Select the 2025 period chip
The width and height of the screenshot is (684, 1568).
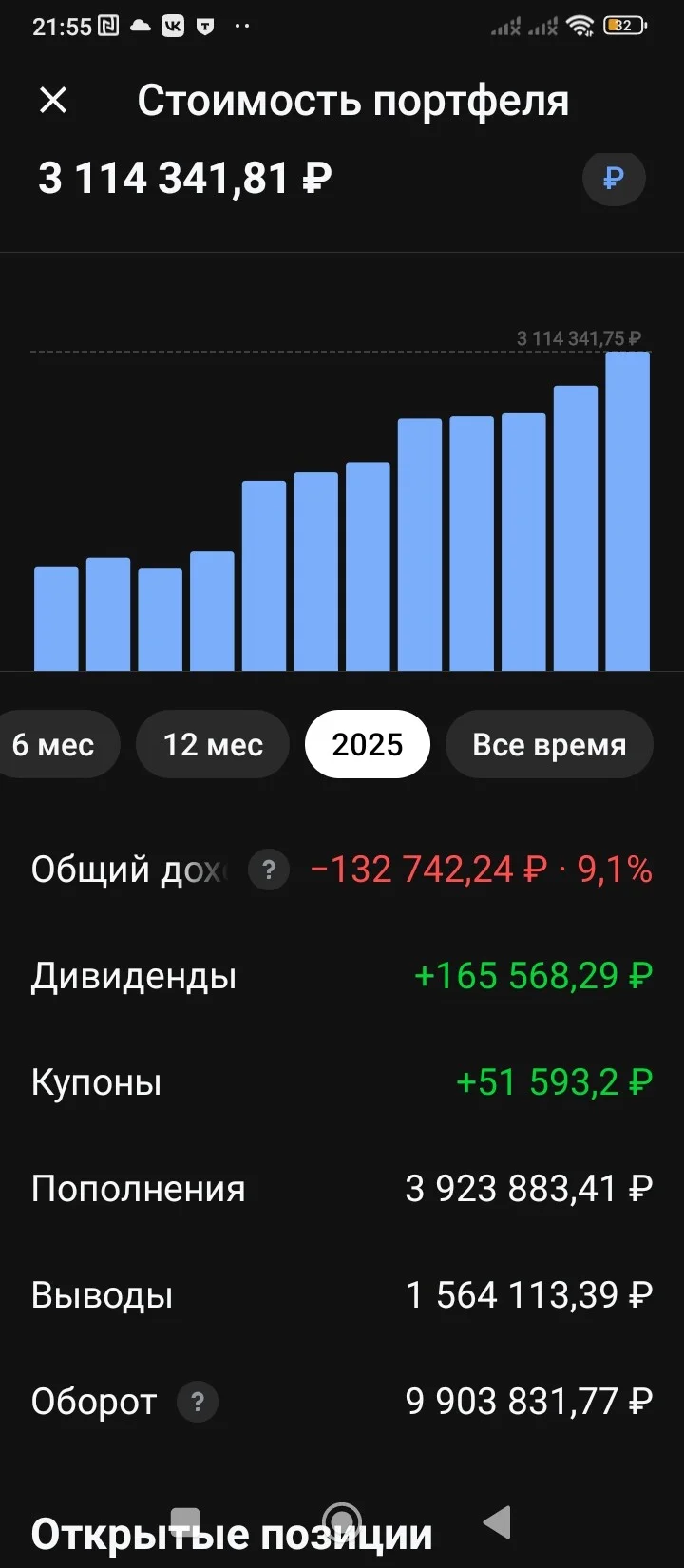pyautogui.click(x=368, y=744)
